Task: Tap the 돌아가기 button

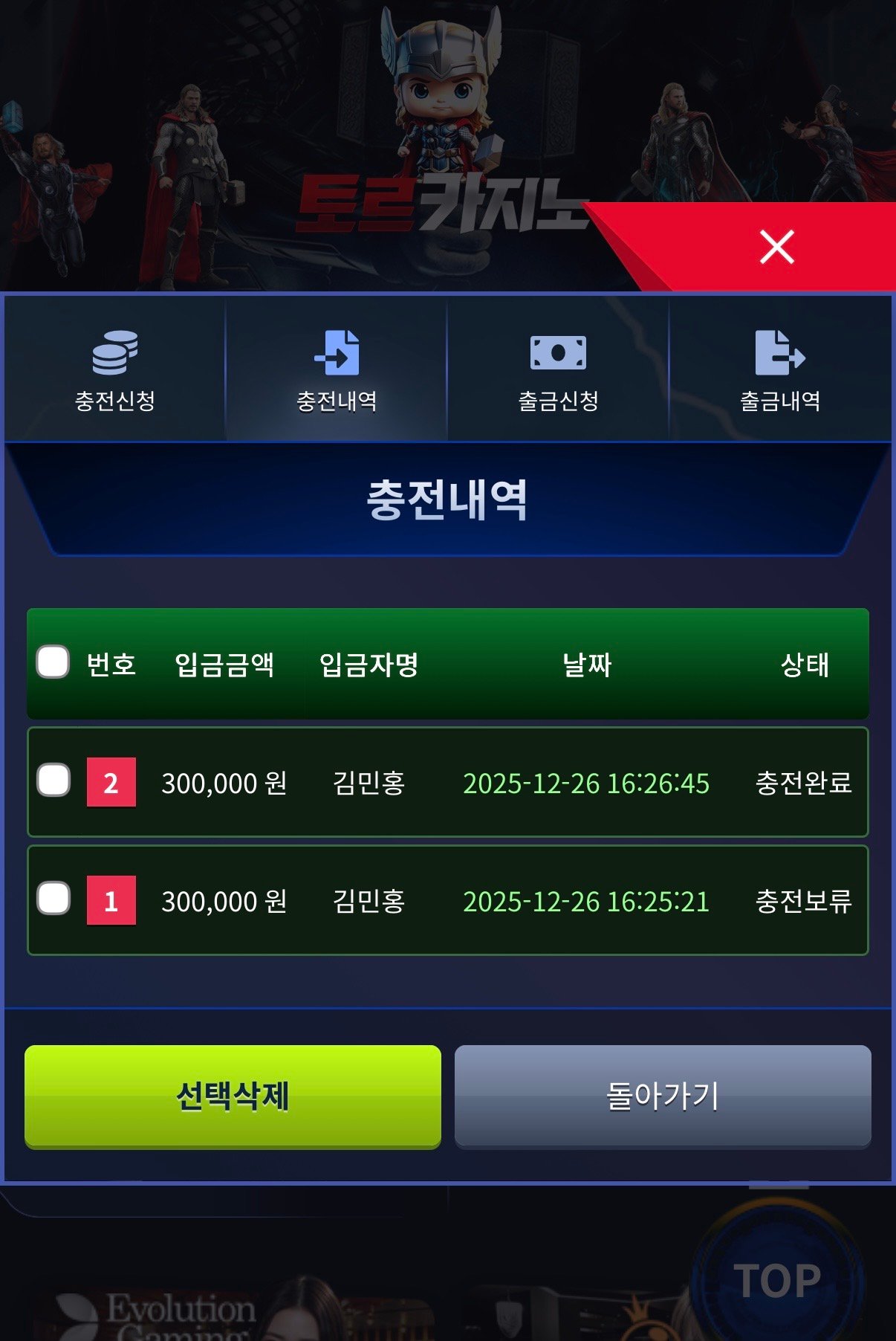Action: pos(663,1096)
